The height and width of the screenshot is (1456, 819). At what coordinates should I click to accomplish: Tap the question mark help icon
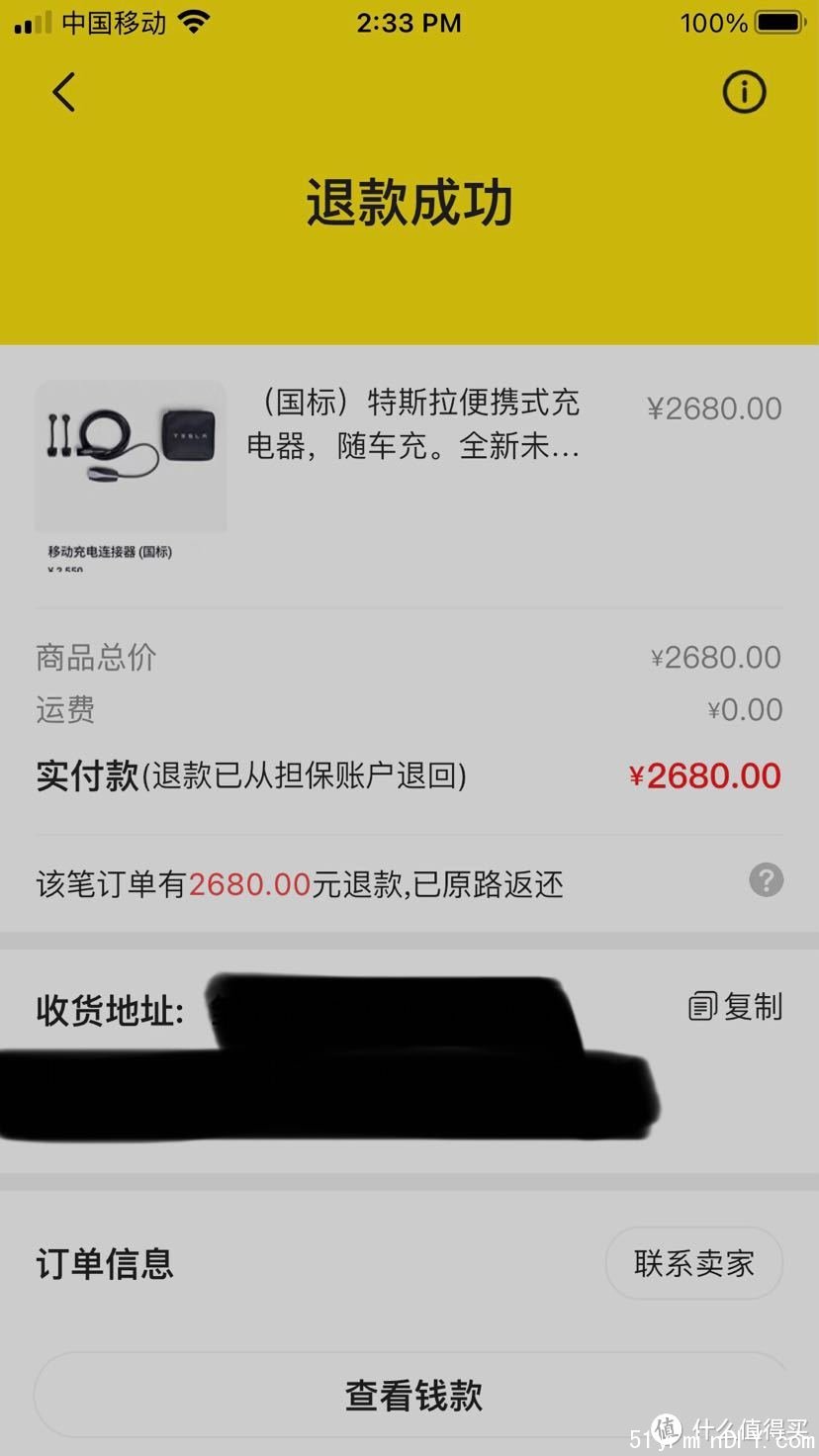[766, 879]
